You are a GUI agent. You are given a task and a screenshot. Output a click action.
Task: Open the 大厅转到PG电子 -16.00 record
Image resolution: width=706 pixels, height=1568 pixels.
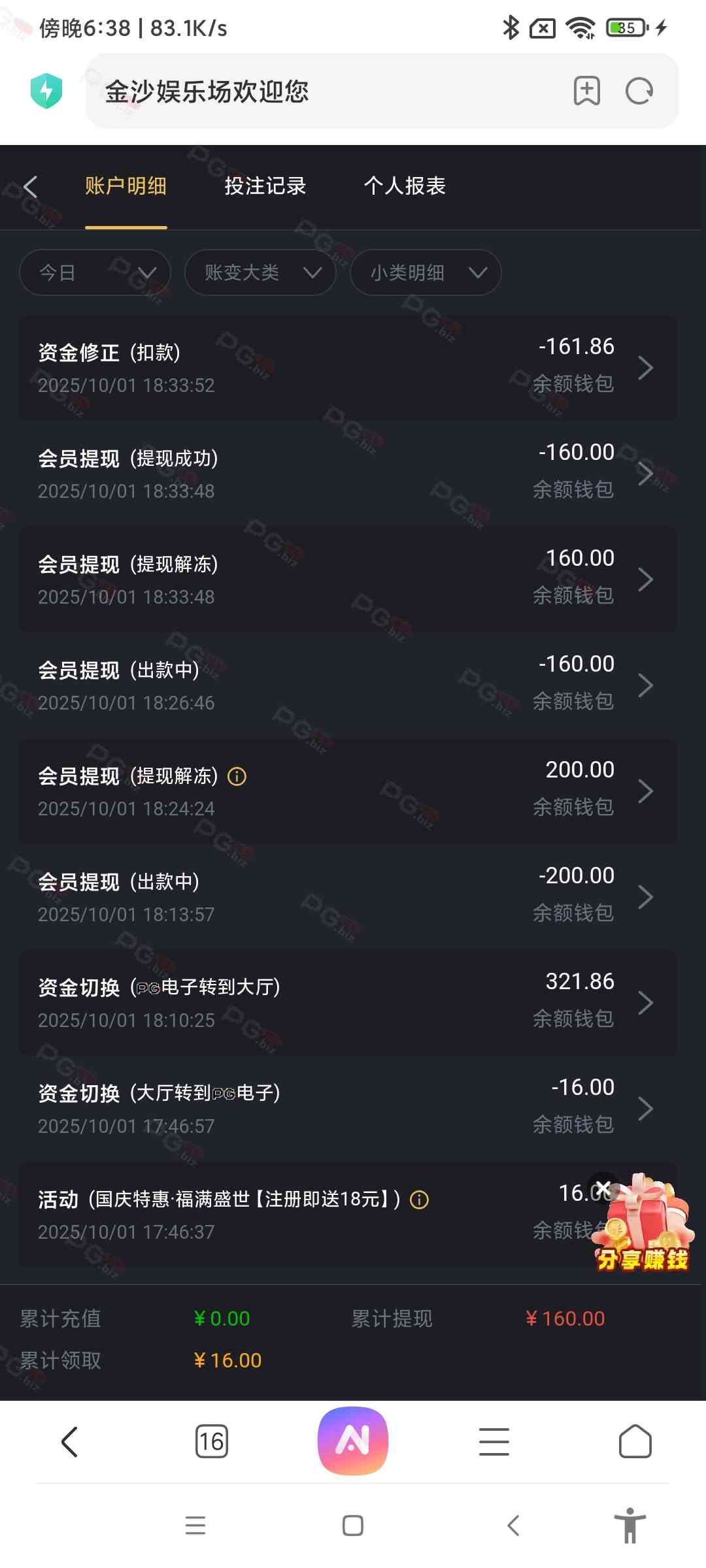(348, 1109)
